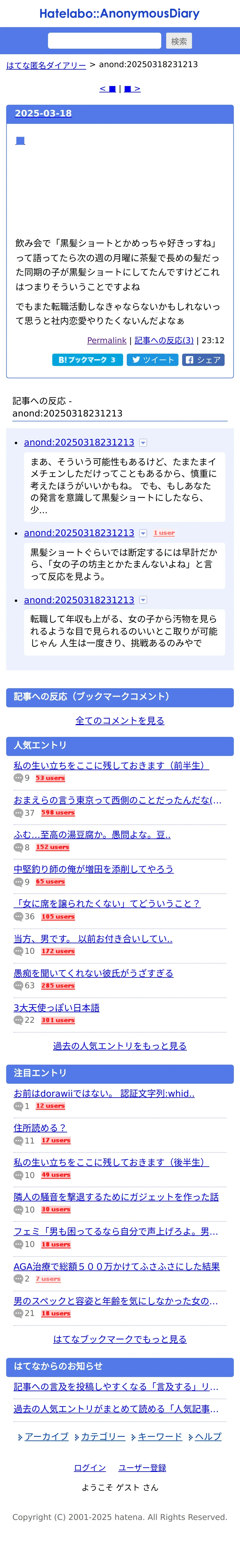Open はてなブックマークでもっと見る link

click(x=120, y=1339)
